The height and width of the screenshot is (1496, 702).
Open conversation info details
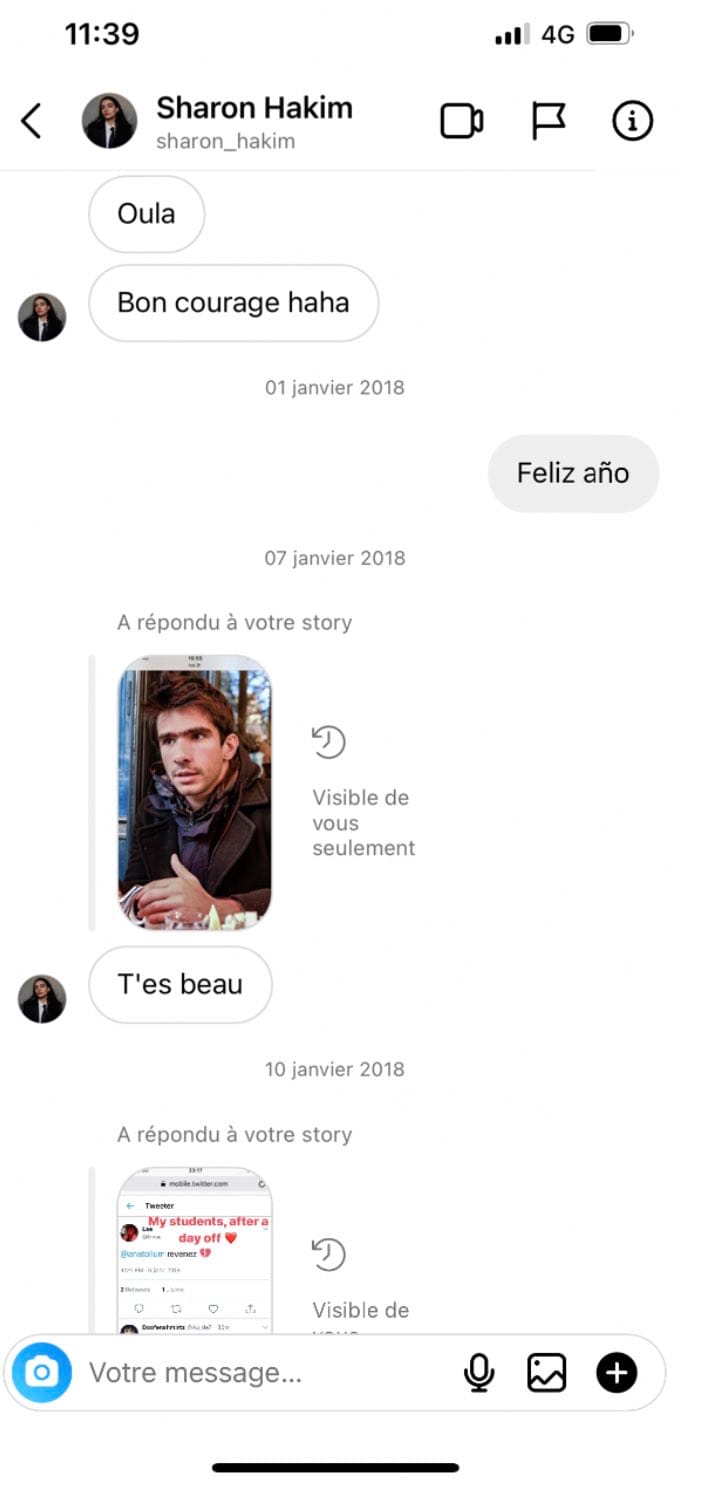coord(631,122)
